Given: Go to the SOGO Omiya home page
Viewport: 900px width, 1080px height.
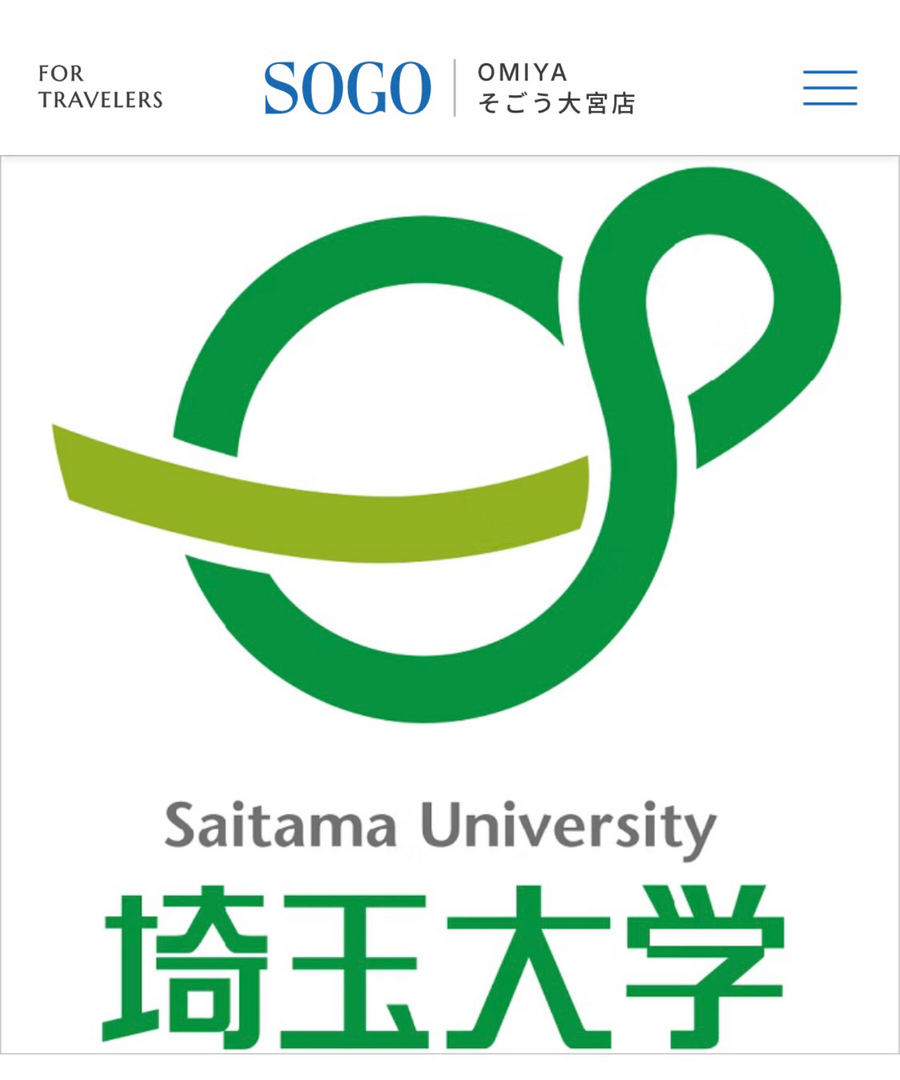Looking at the screenshot, I should coord(449,88).
